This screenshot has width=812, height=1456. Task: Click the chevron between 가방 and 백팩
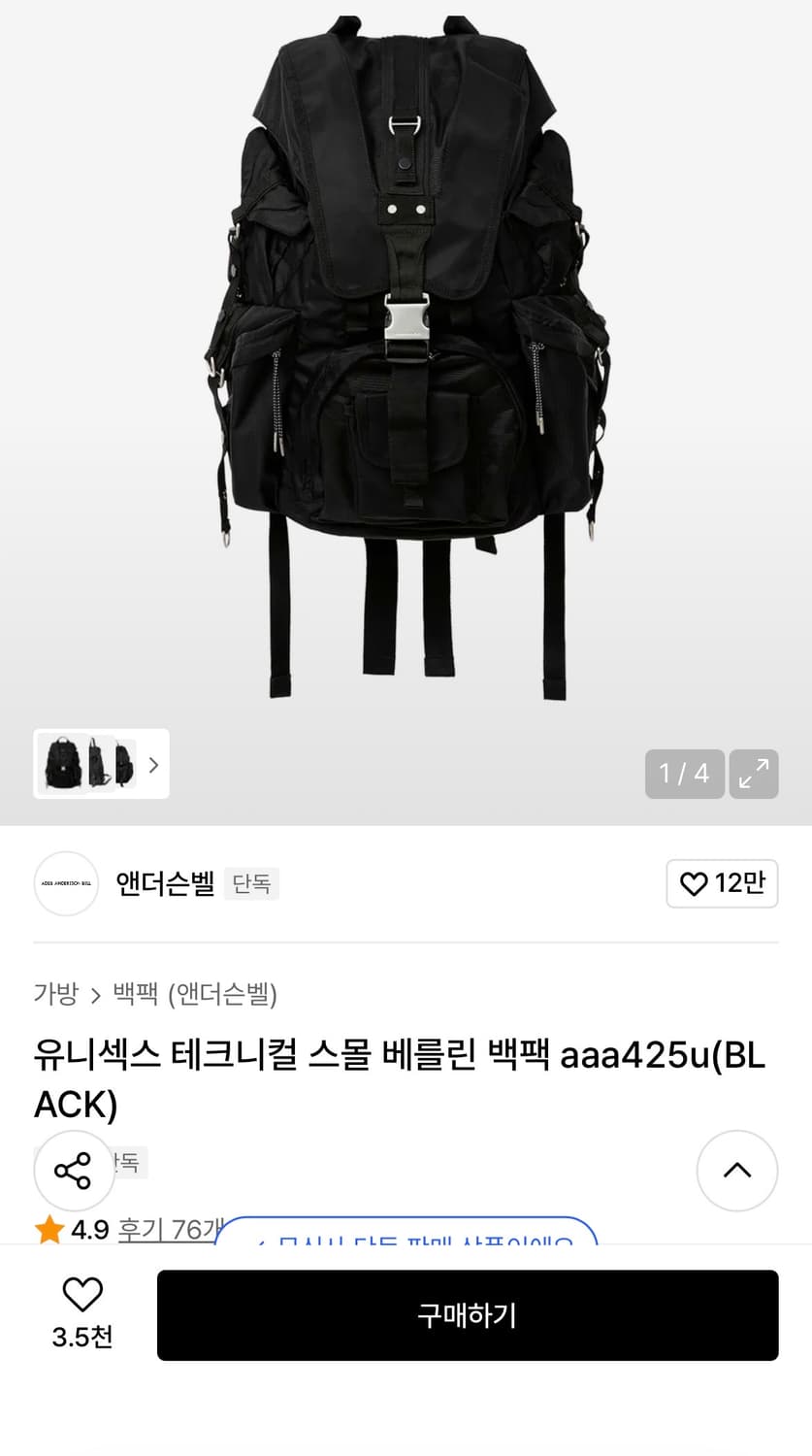click(x=94, y=995)
